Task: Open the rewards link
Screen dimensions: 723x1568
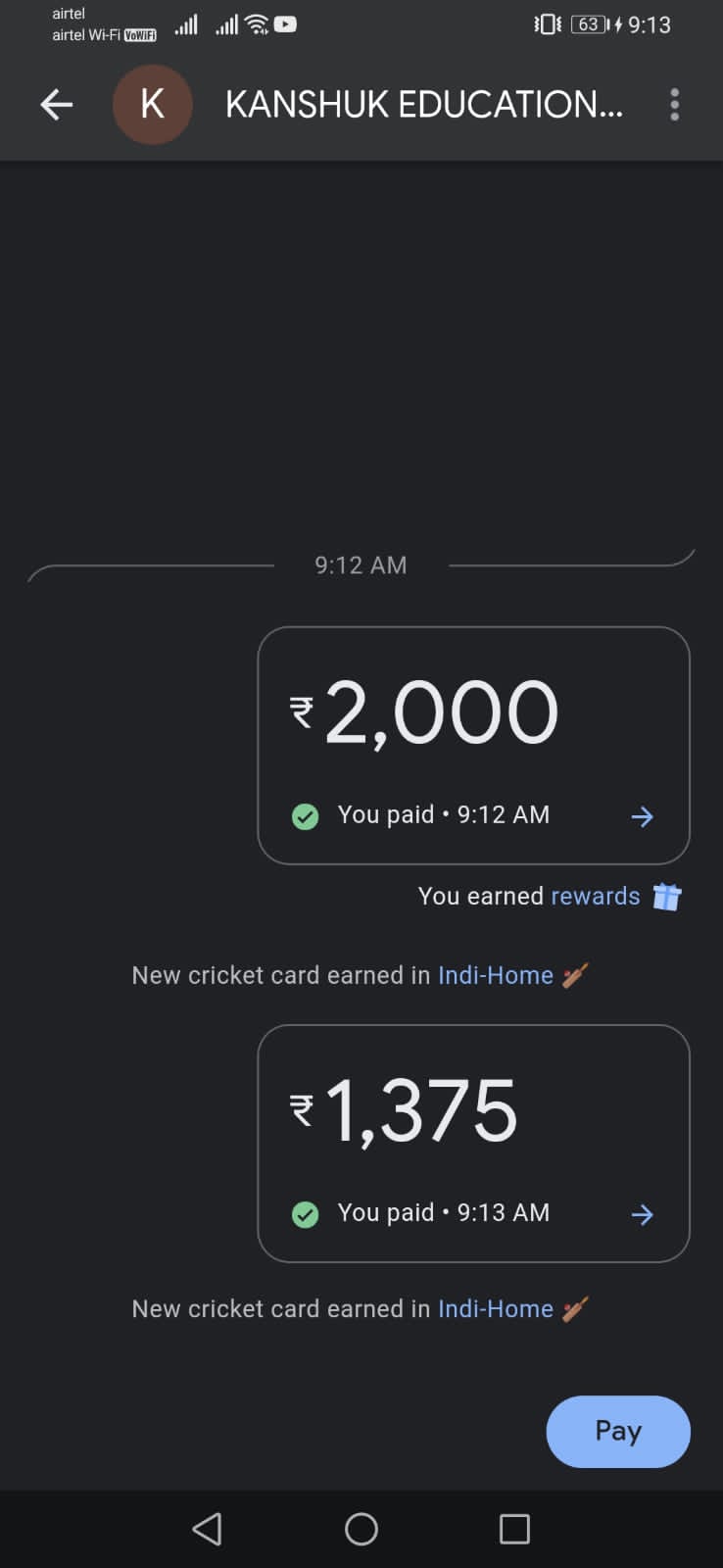Action: coord(595,897)
